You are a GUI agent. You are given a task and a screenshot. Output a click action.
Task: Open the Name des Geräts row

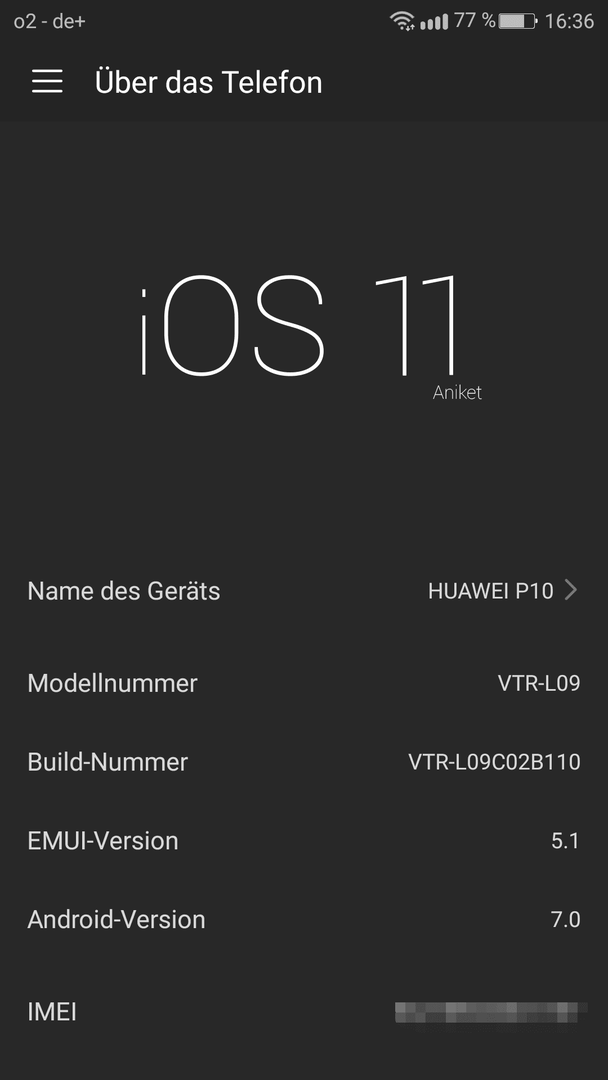(x=303, y=591)
